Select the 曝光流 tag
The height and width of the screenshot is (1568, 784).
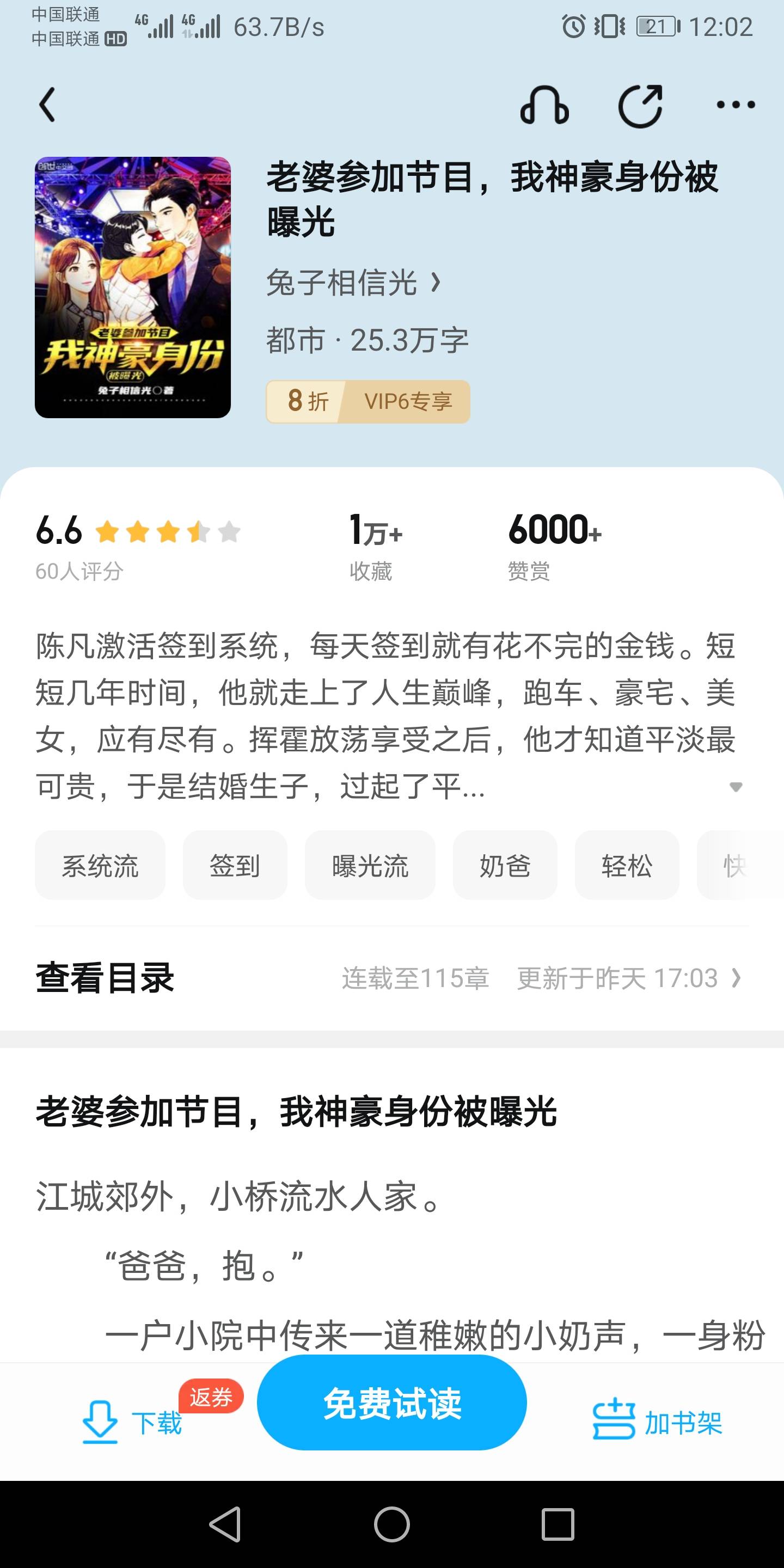[370, 865]
